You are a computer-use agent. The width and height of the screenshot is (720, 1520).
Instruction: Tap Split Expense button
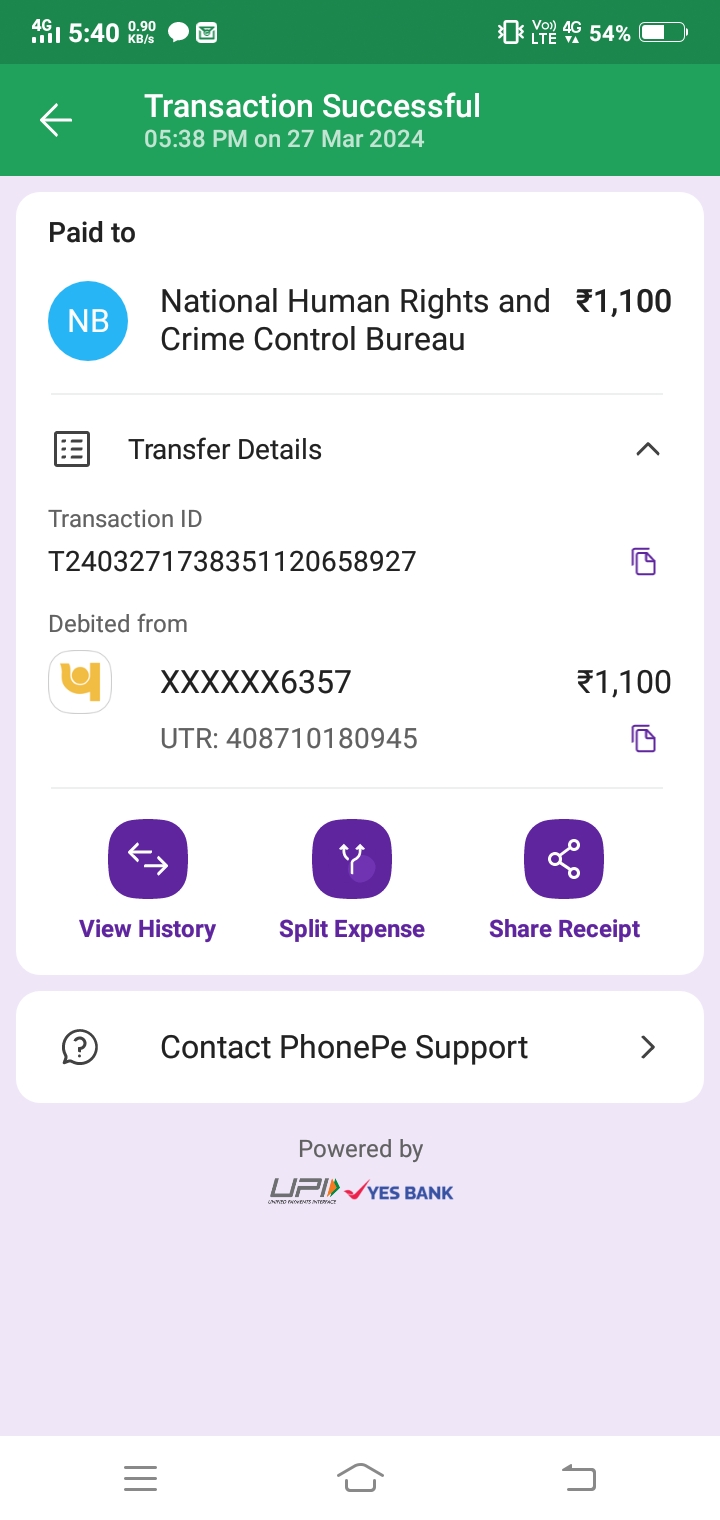click(x=352, y=860)
